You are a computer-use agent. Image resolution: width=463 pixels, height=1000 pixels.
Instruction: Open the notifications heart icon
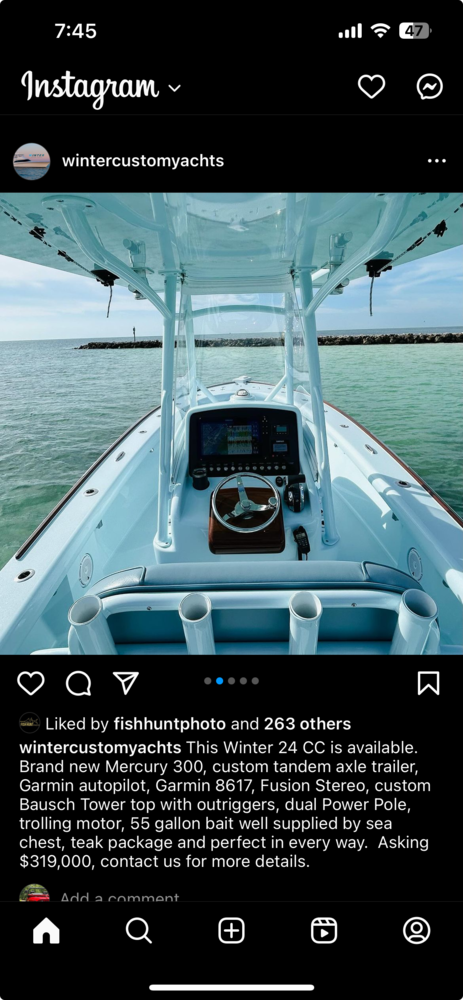click(x=371, y=87)
